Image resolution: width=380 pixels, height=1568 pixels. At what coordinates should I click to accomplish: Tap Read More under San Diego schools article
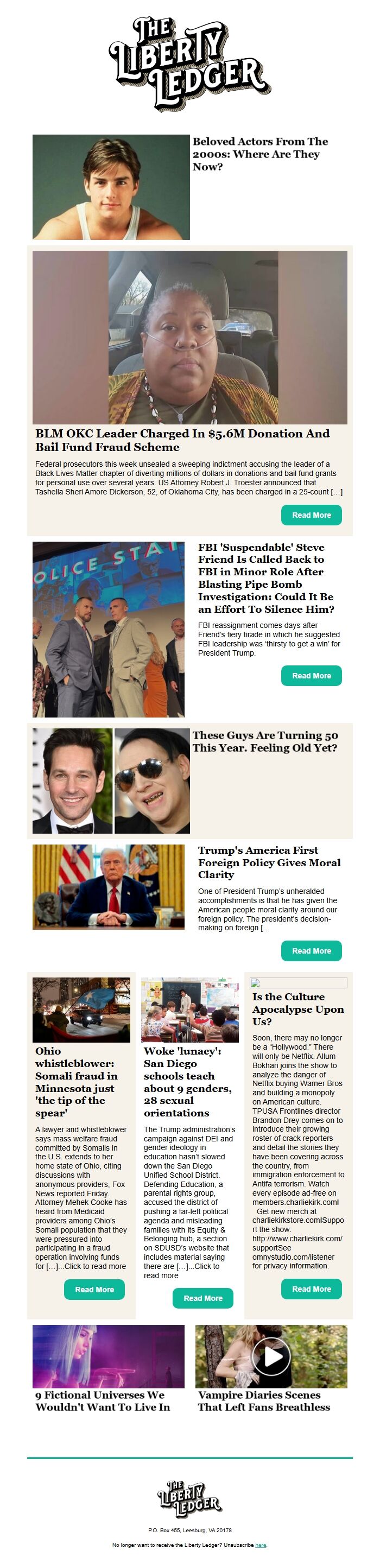click(202, 1298)
